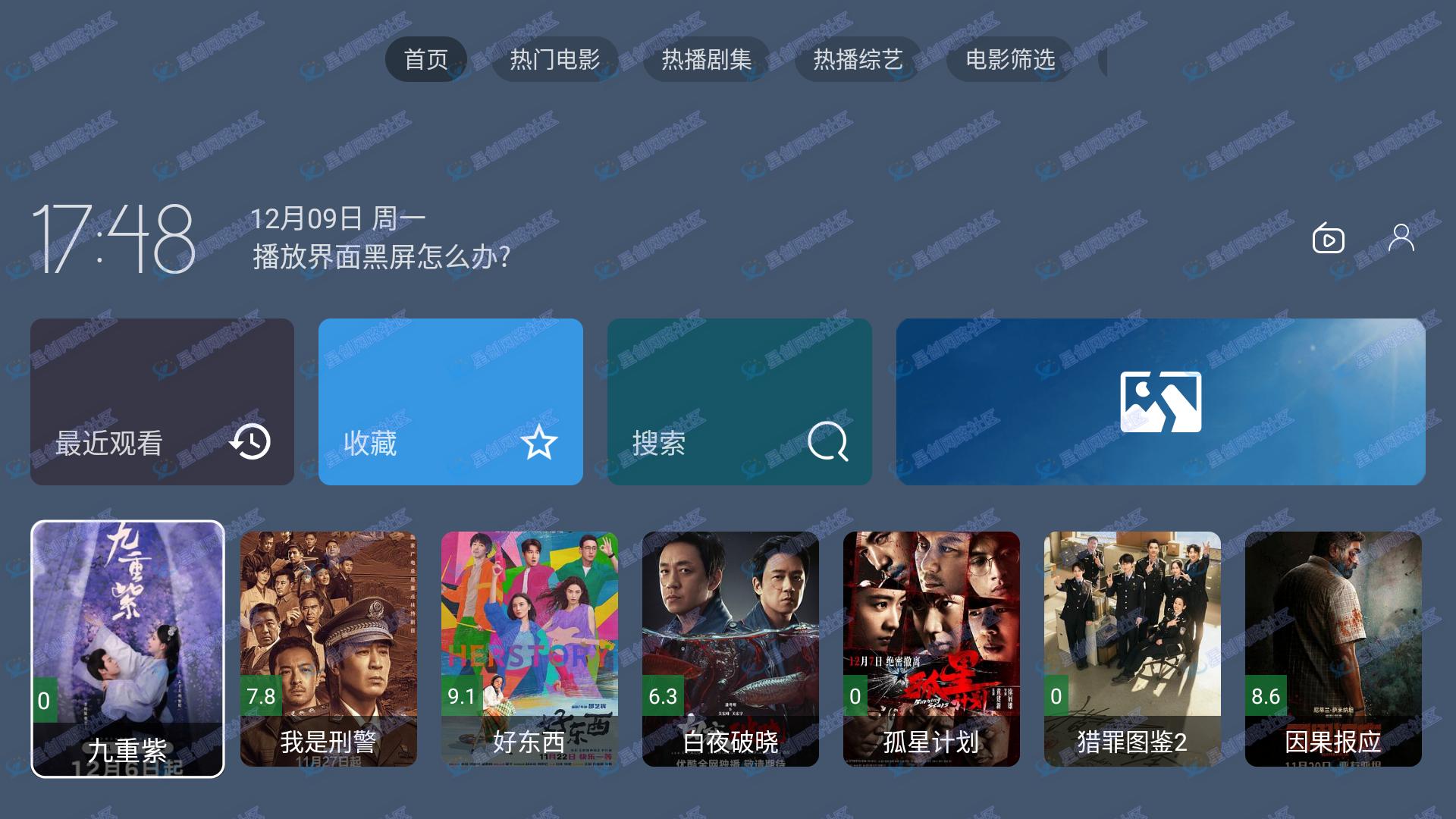Open the 热门电影 tab
1456x819 pixels.
click(x=554, y=59)
